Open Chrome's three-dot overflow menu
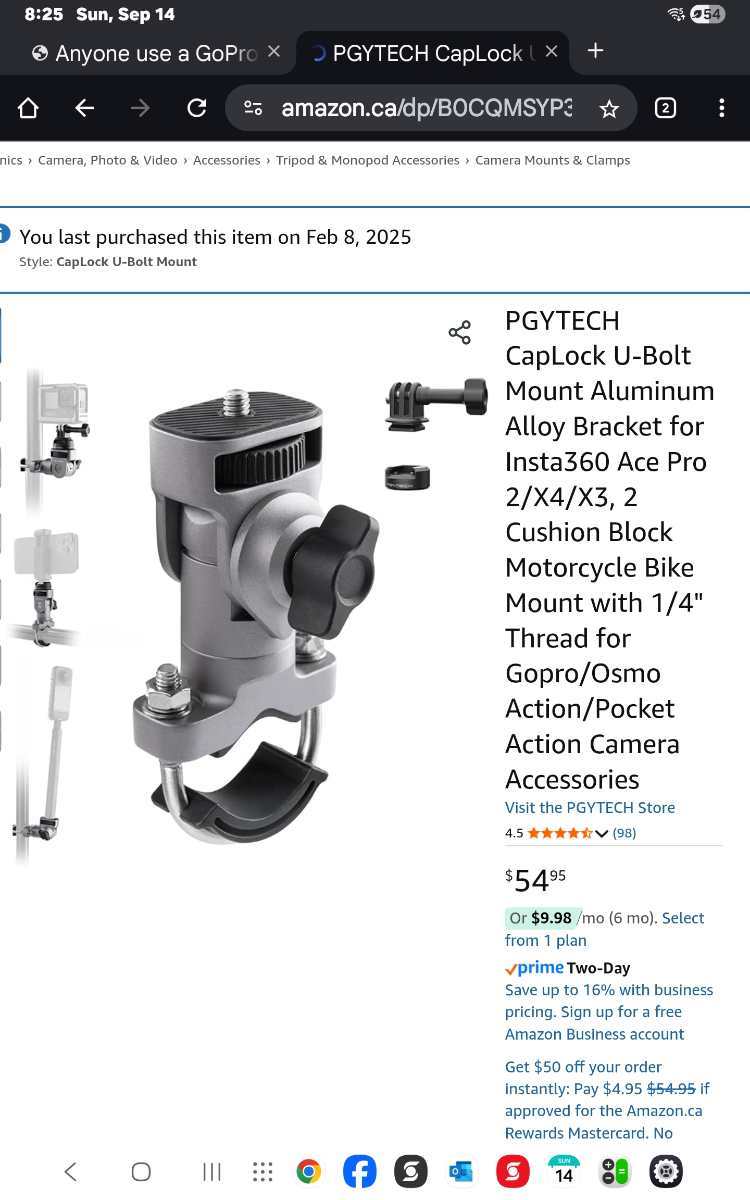The width and height of the screenshot is (750, 1200). coord(721,108)
